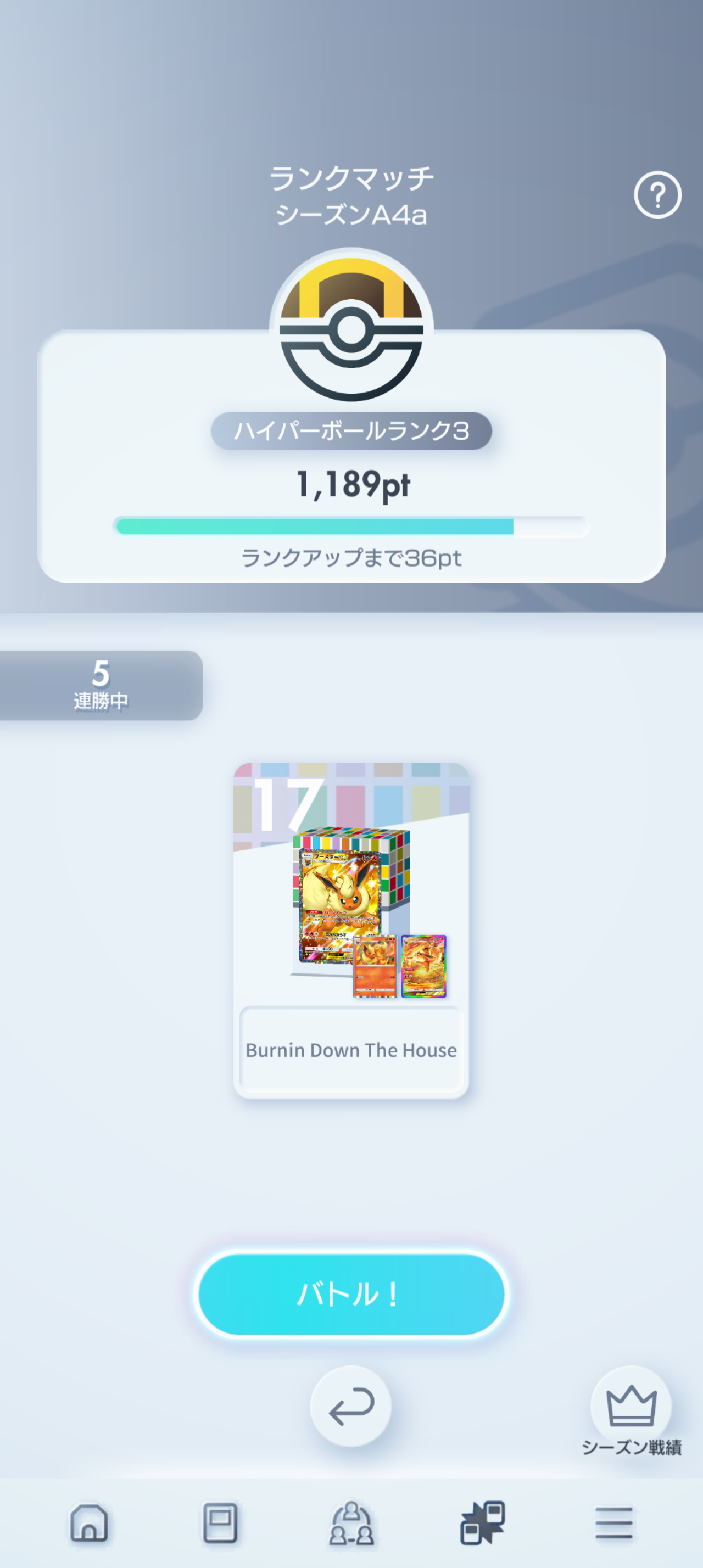Switch to the battle tab
703x1568 pixels.
(x=483, y=1523)
